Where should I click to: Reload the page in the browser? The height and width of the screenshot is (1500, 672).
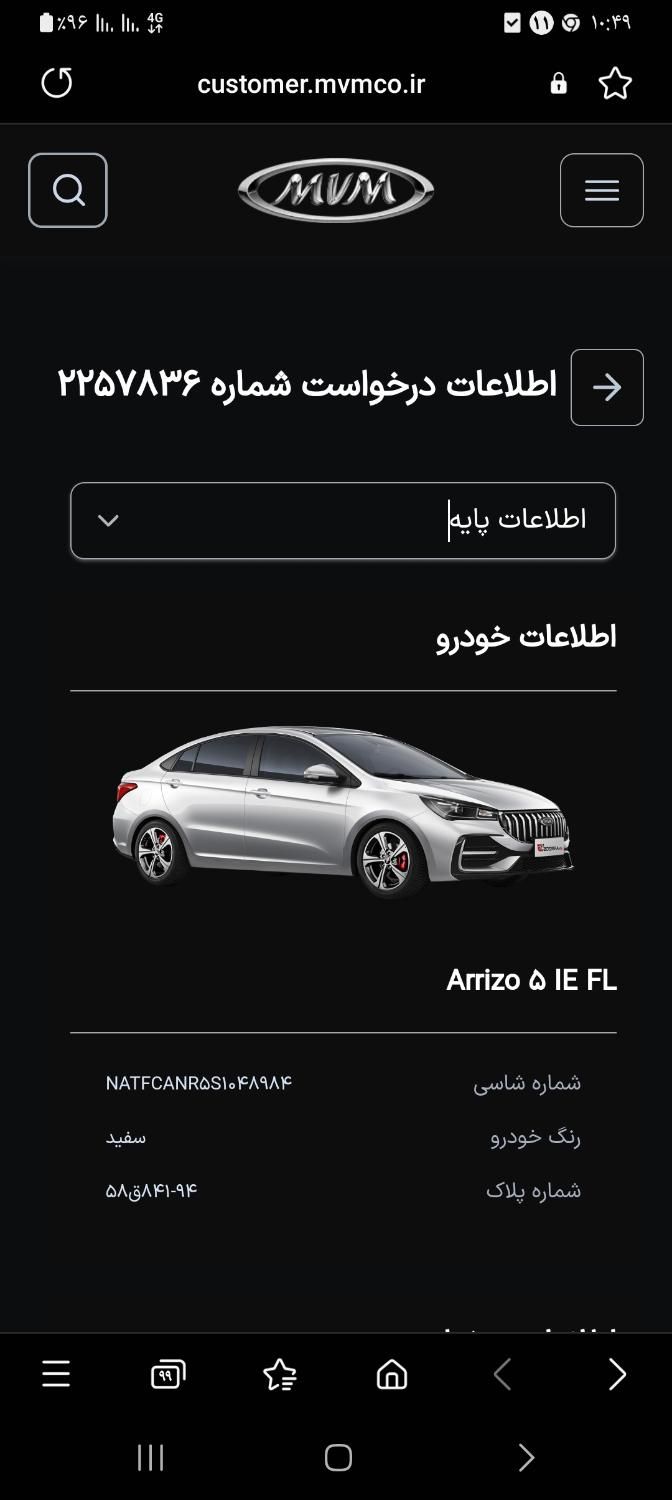pos(57,83)
